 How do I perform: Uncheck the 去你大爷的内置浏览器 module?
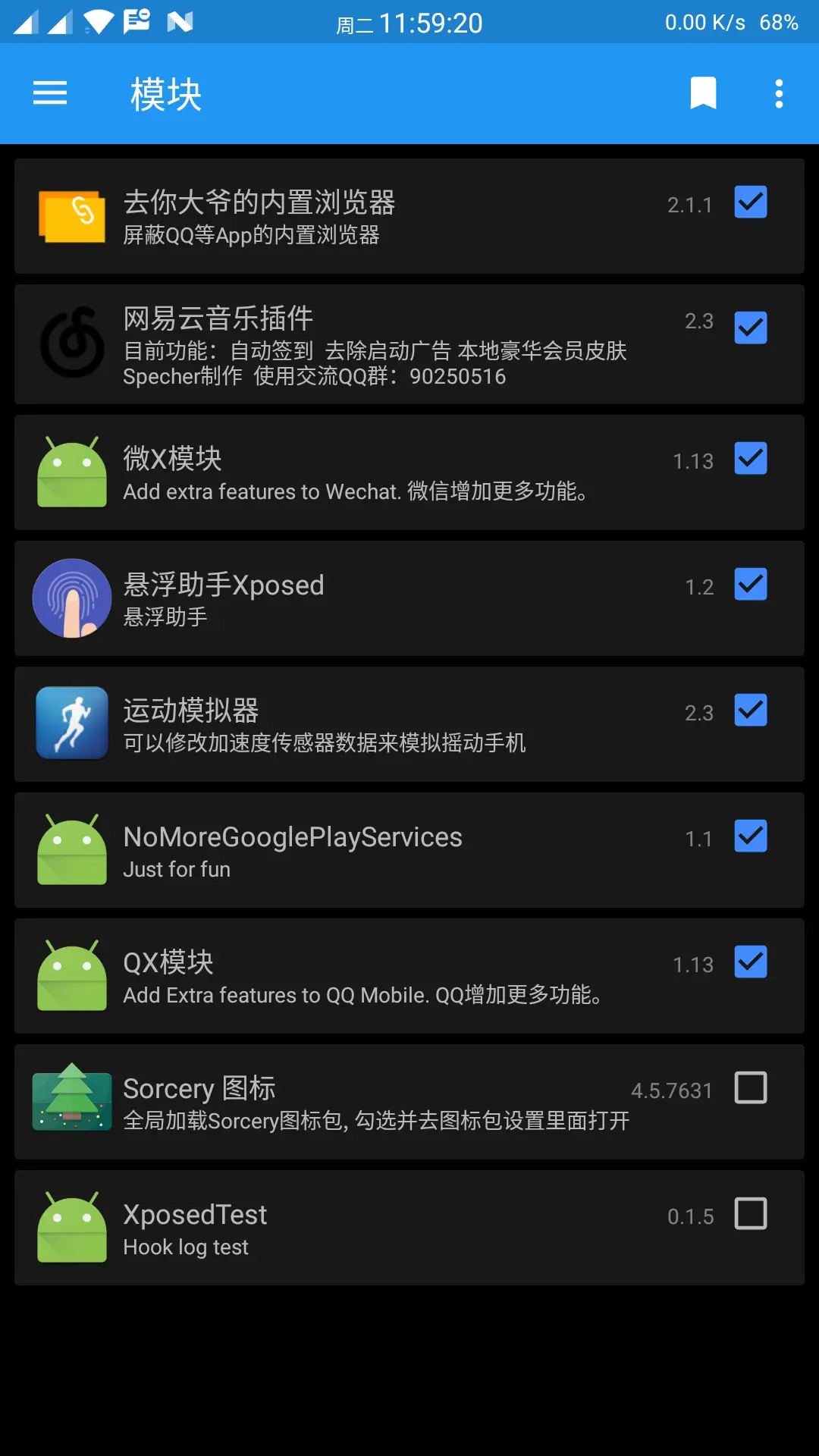pyautogui.click(x=751, y=202)
